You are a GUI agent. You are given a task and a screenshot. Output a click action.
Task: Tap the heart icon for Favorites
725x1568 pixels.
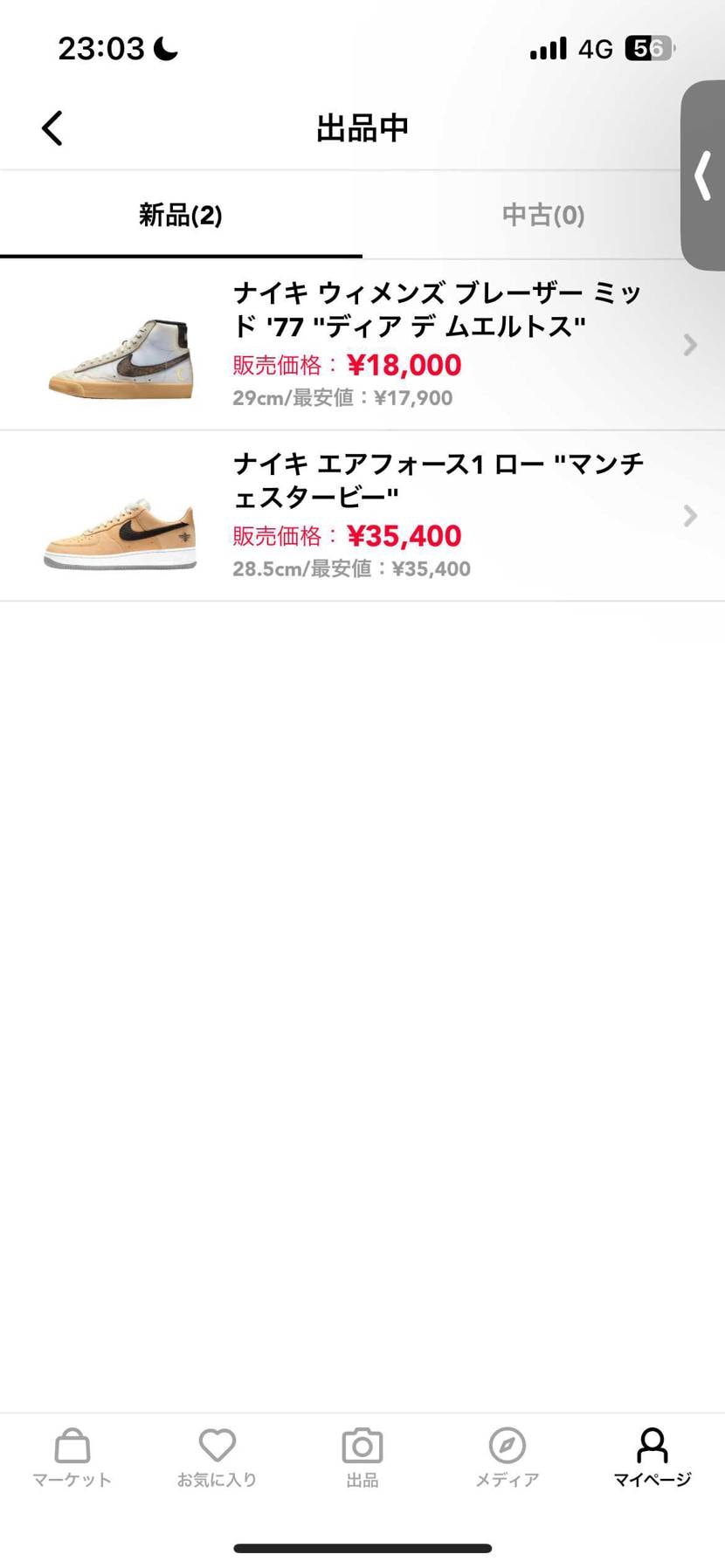[x=217, y=1442]
